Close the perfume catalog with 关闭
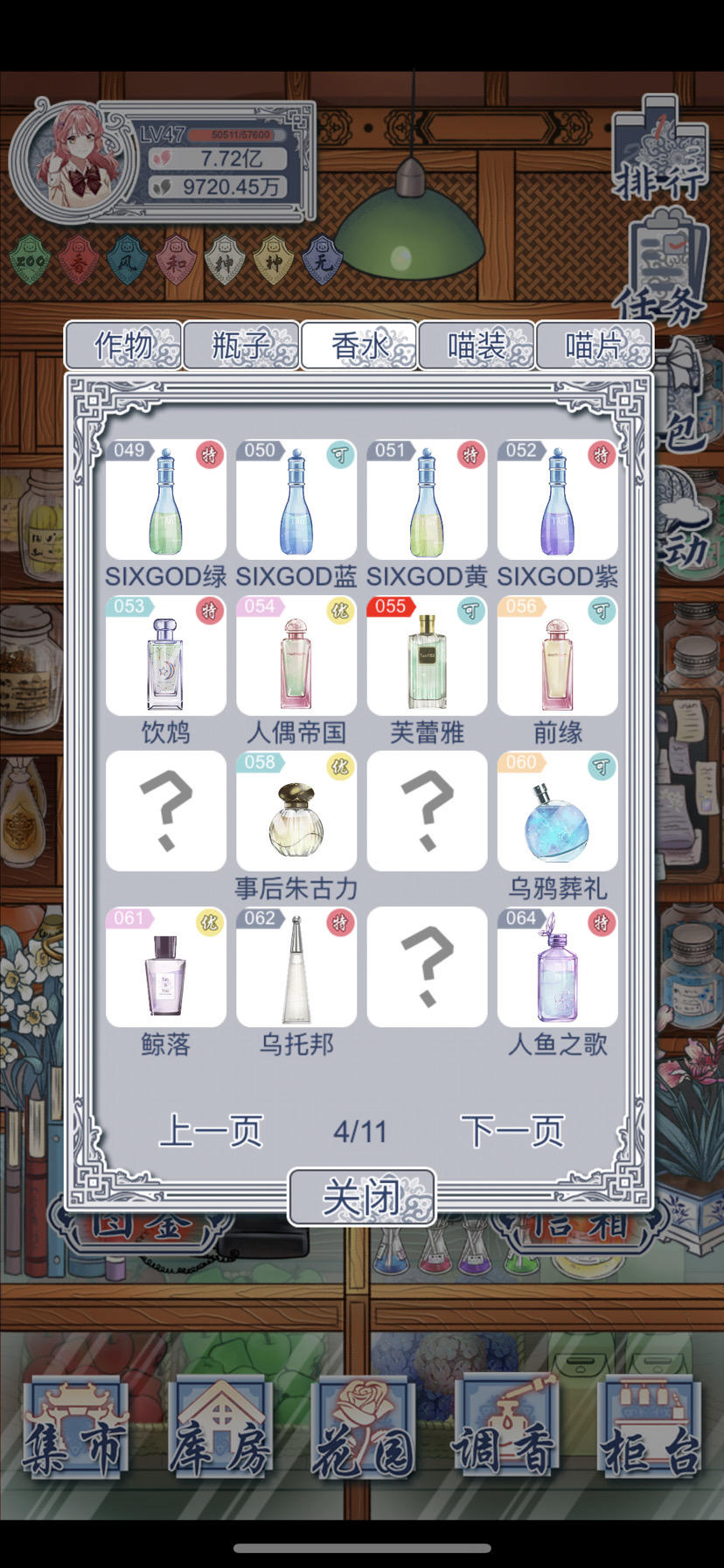This screenshot has width=724, height=1568. [x=361, y=1196]
